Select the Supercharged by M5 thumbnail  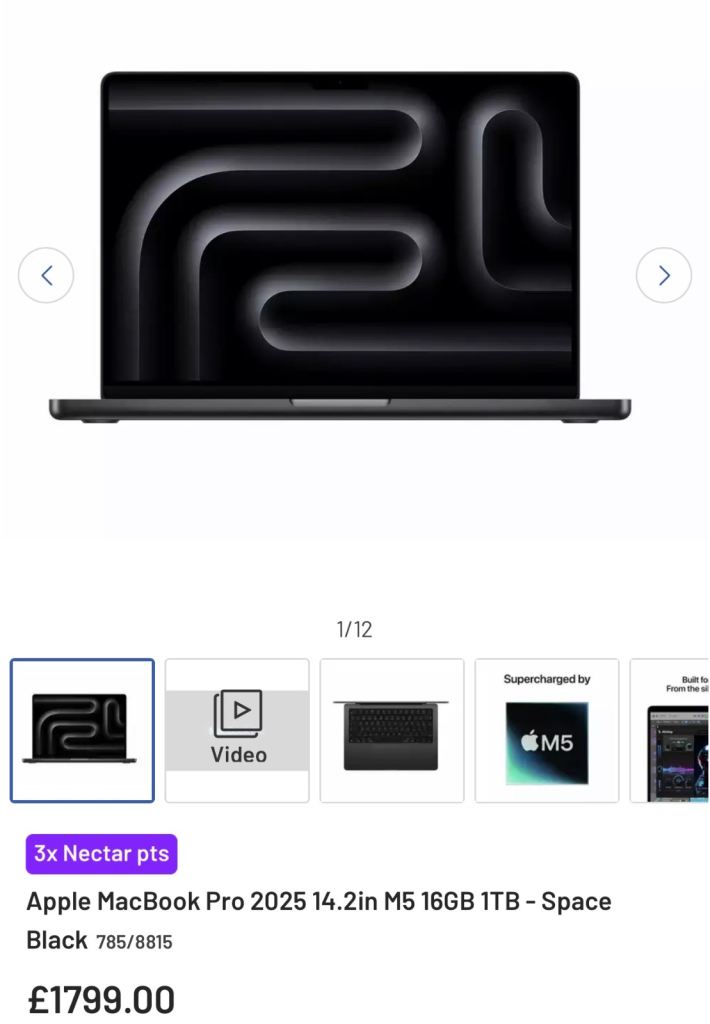click(547, 730)
